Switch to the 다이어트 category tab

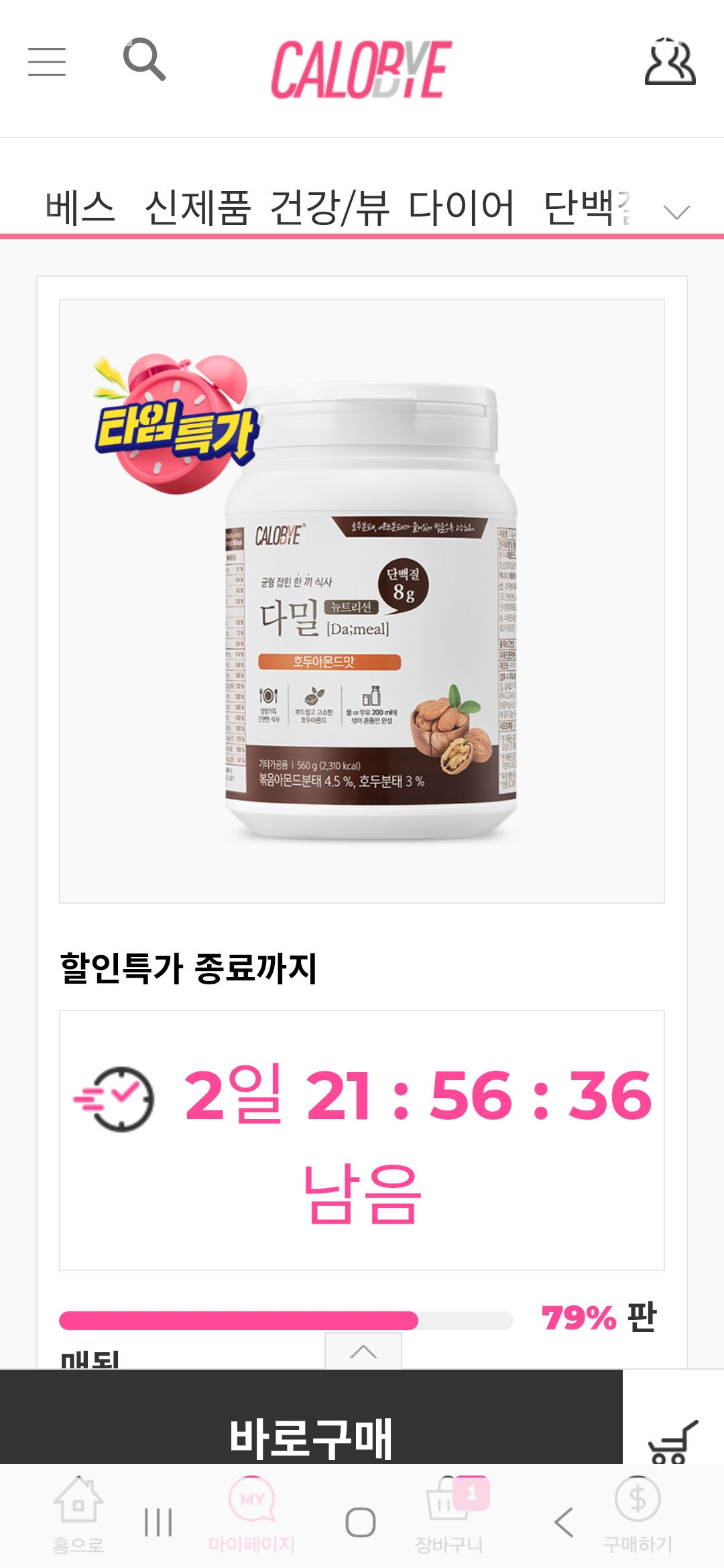coord(461,207)
